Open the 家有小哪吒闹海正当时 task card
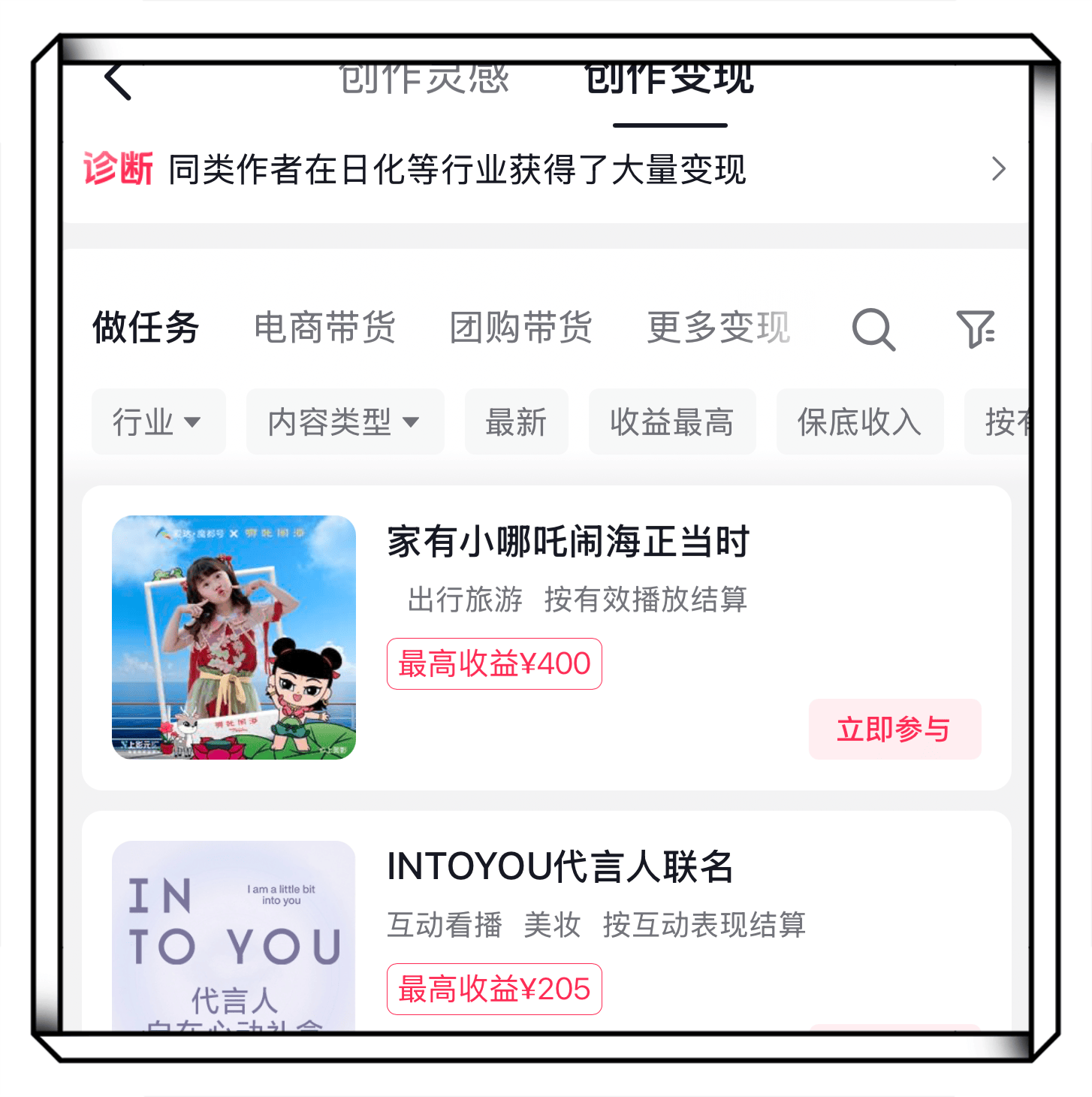 [568, 542]
